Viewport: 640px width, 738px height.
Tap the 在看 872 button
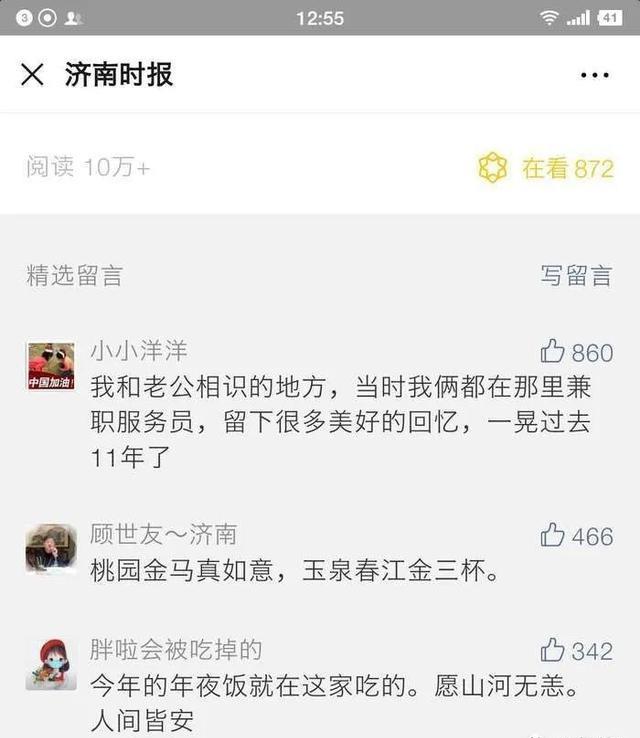(547, 168)
